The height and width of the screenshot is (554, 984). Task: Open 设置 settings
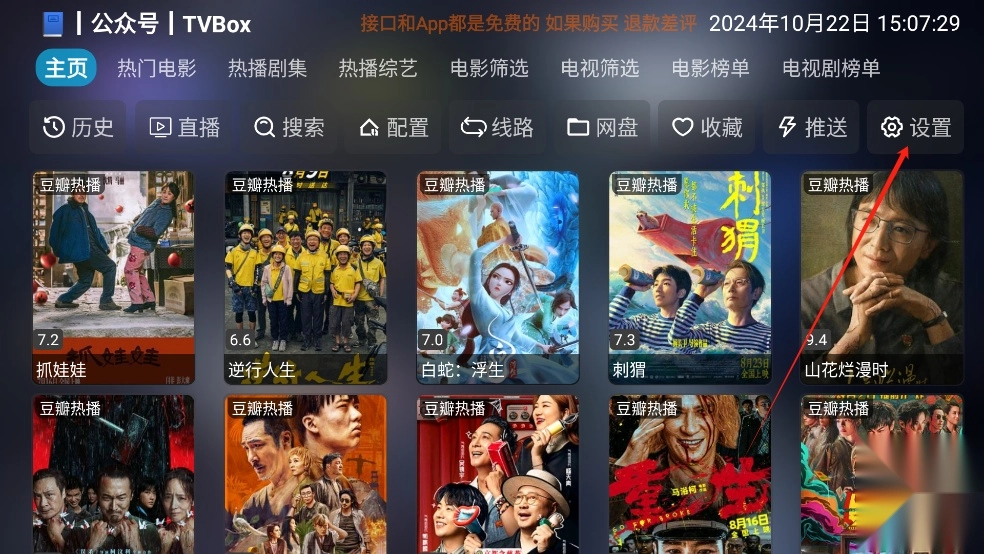click(916, 127)
